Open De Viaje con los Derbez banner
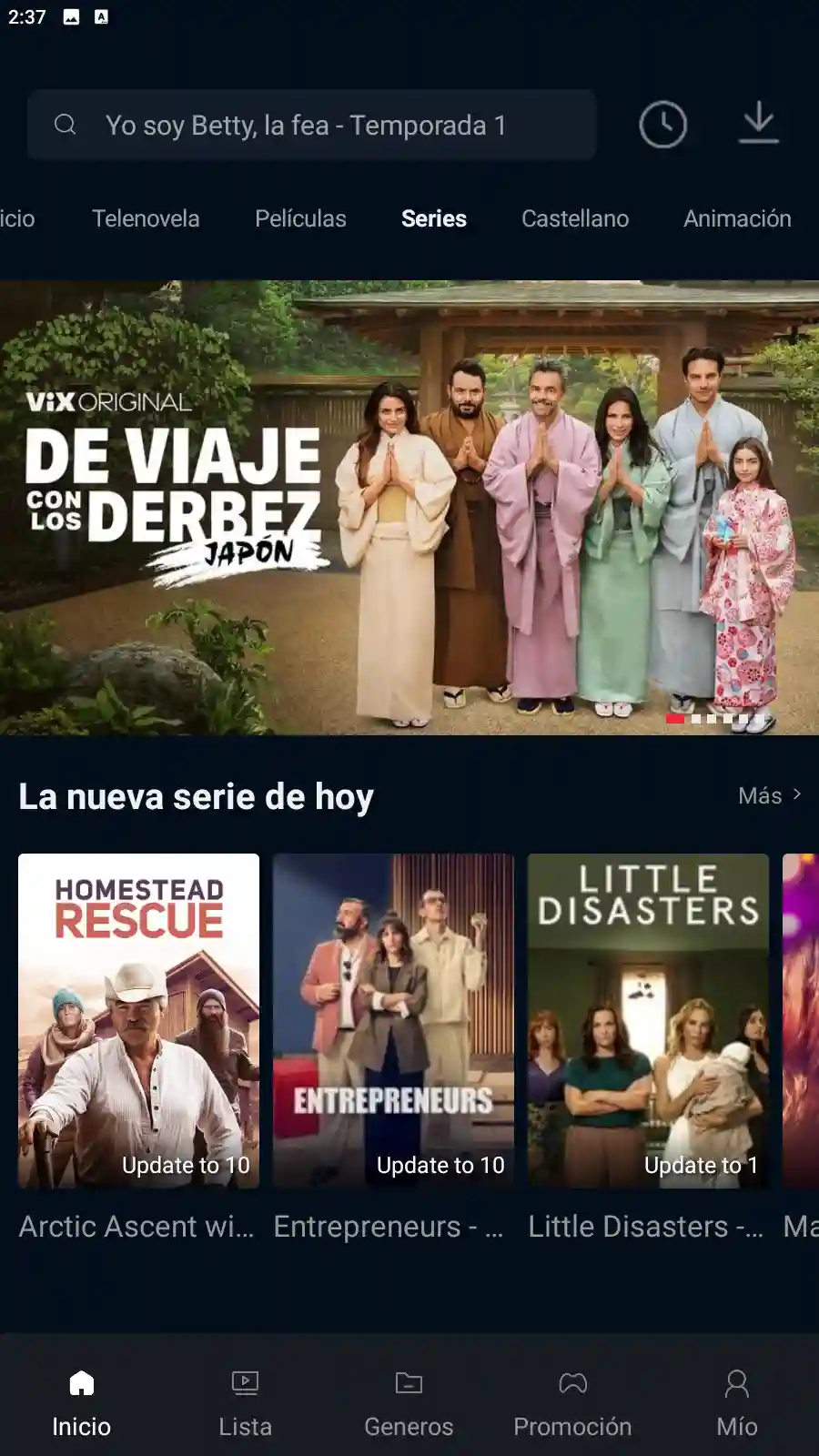The image size is (819, 1456). [x=409, y=507]
